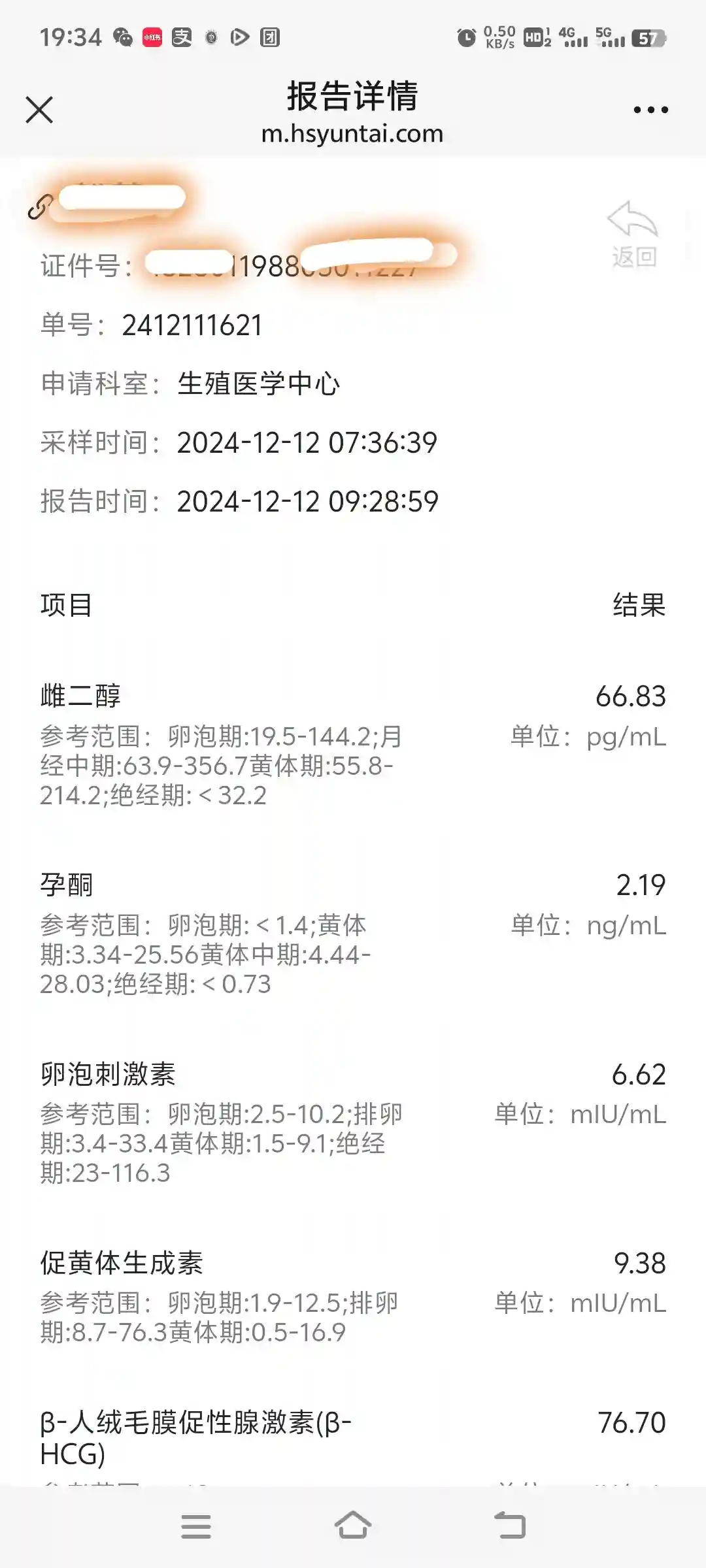Image resolution: width=706 pixels, height=1568 pixels.
Task: Close the report details page
Action: [x=39, y=110]
